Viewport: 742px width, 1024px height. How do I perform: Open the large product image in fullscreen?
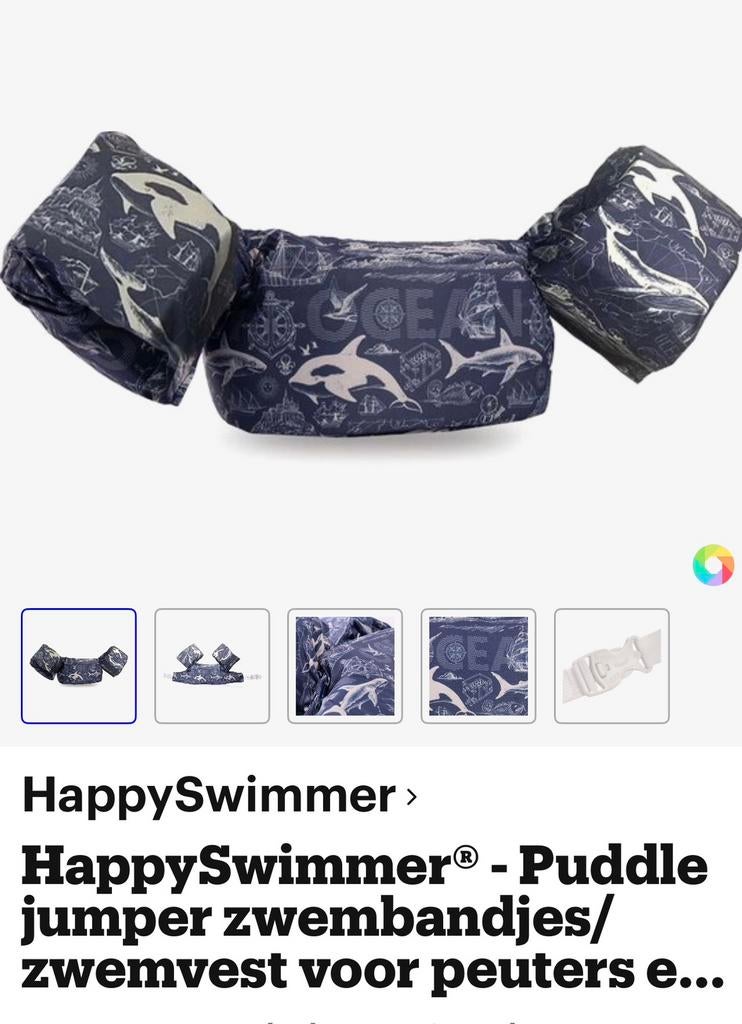(x=370, y=290)
